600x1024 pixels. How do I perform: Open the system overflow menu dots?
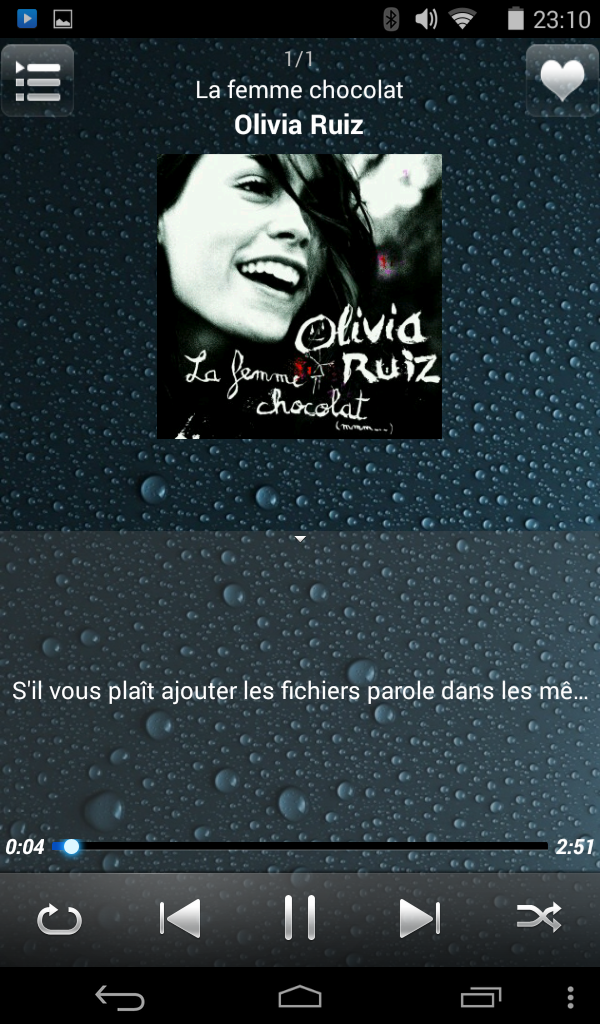571,997
